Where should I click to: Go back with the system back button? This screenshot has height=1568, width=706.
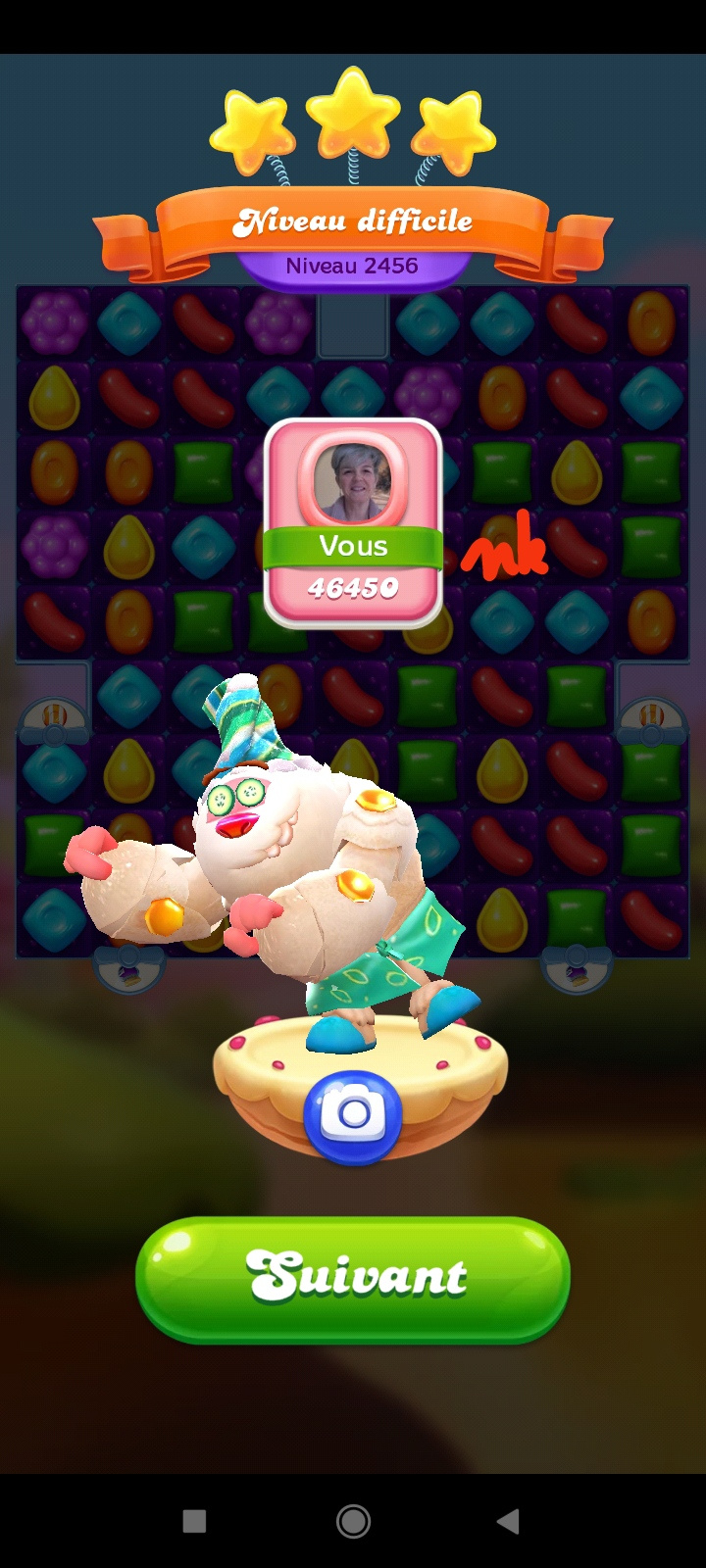click(508, 1521)
